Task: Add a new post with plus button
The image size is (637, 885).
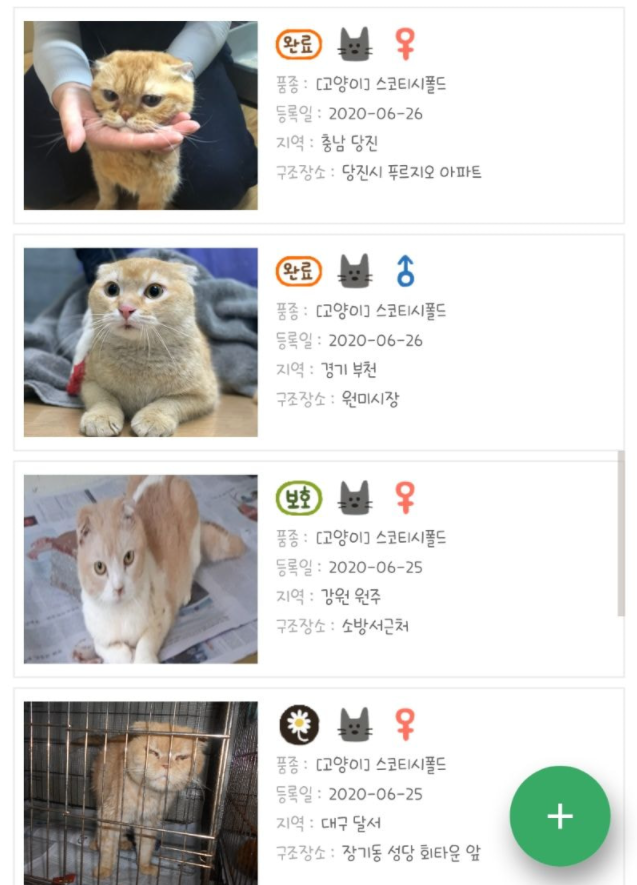Action: pos(559,816)
